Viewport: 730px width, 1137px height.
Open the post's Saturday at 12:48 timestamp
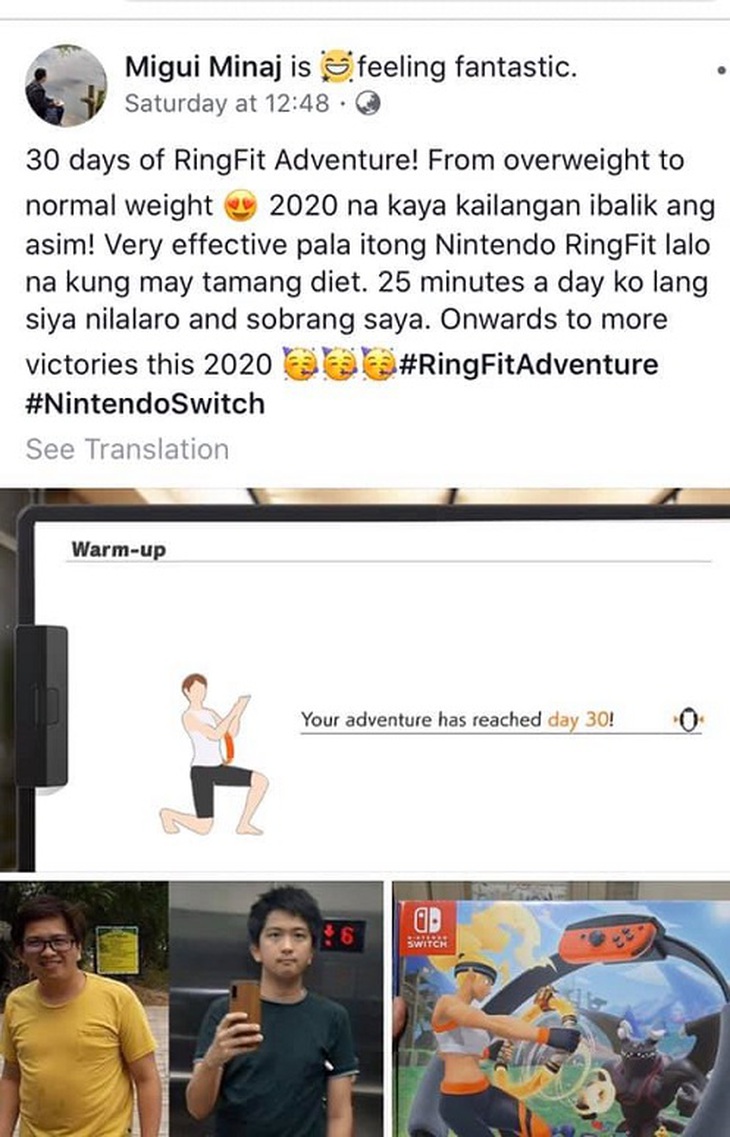227,104
